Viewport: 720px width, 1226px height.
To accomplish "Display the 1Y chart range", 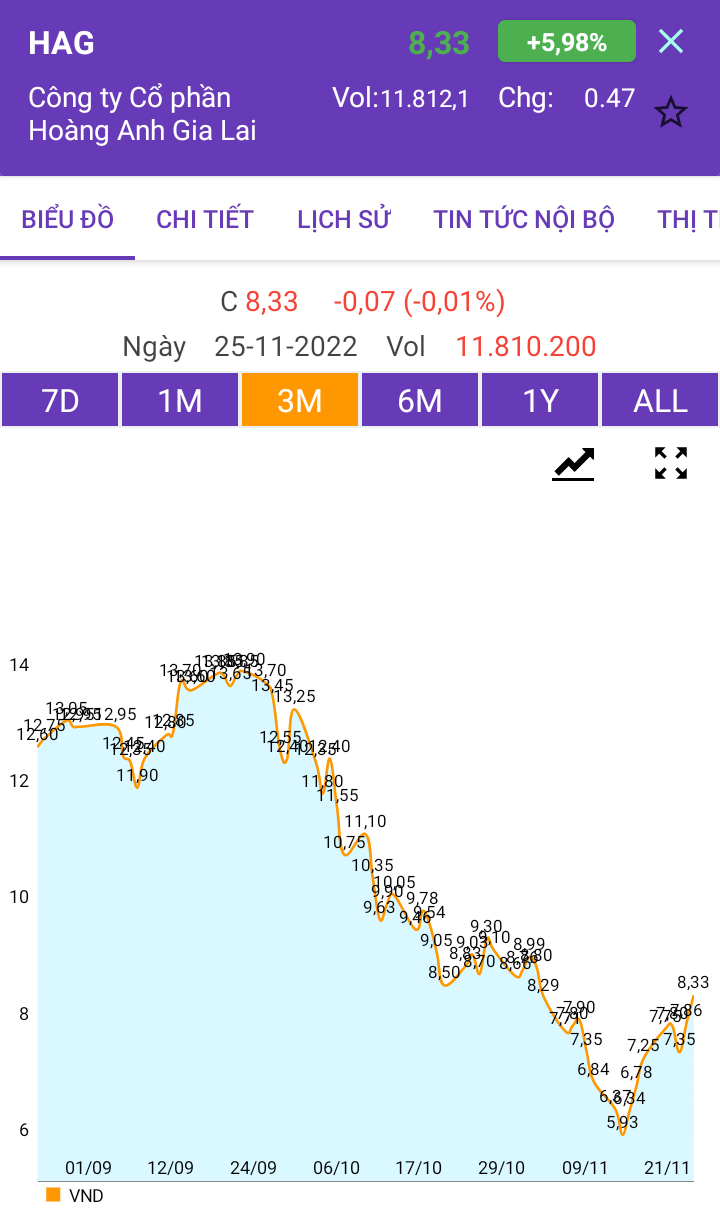I will tap(540, 400).
